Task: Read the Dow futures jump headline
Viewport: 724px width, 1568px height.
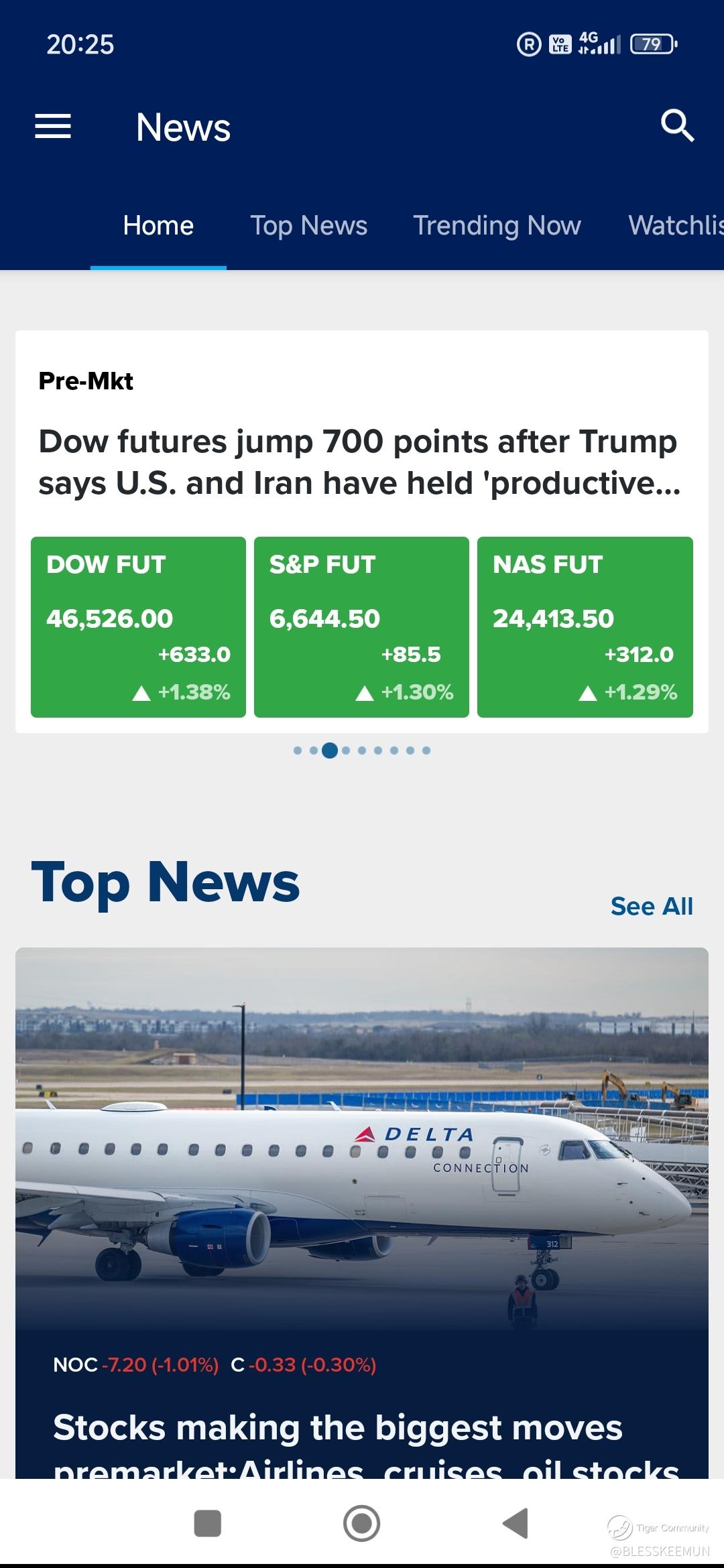Action: tap(359, 462)
